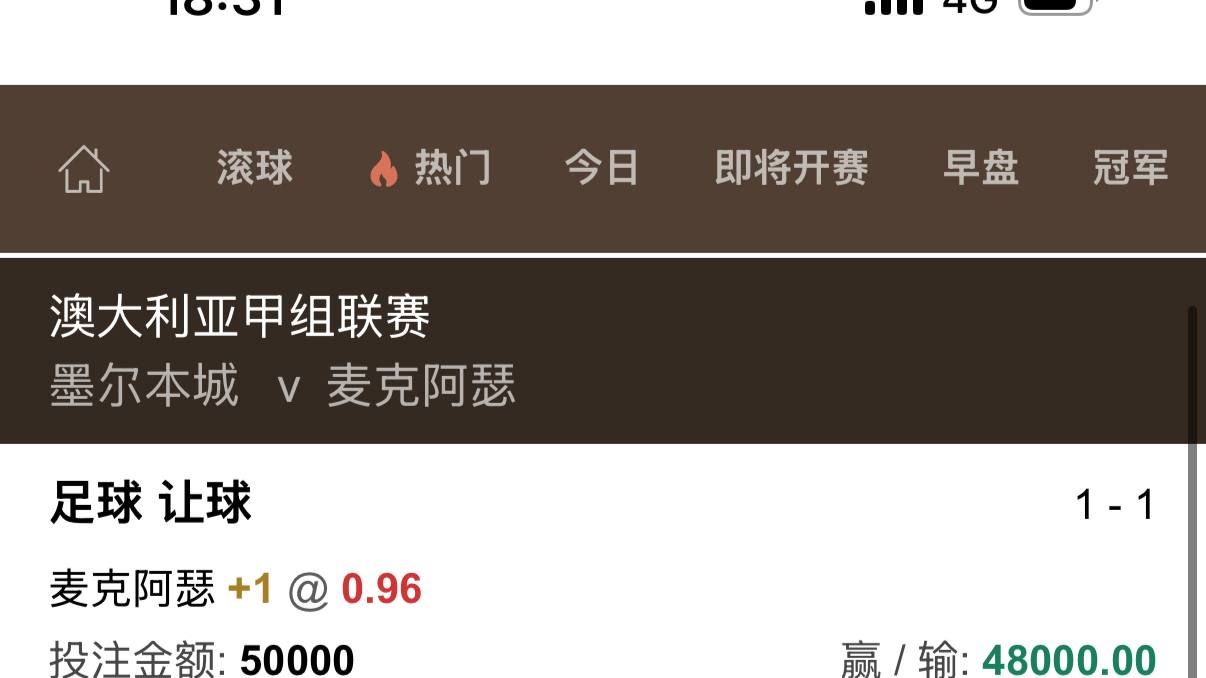This screenshot has width=1206, height=678.
Task: Switch to the 滚球 tab
Action: (255, 168)
